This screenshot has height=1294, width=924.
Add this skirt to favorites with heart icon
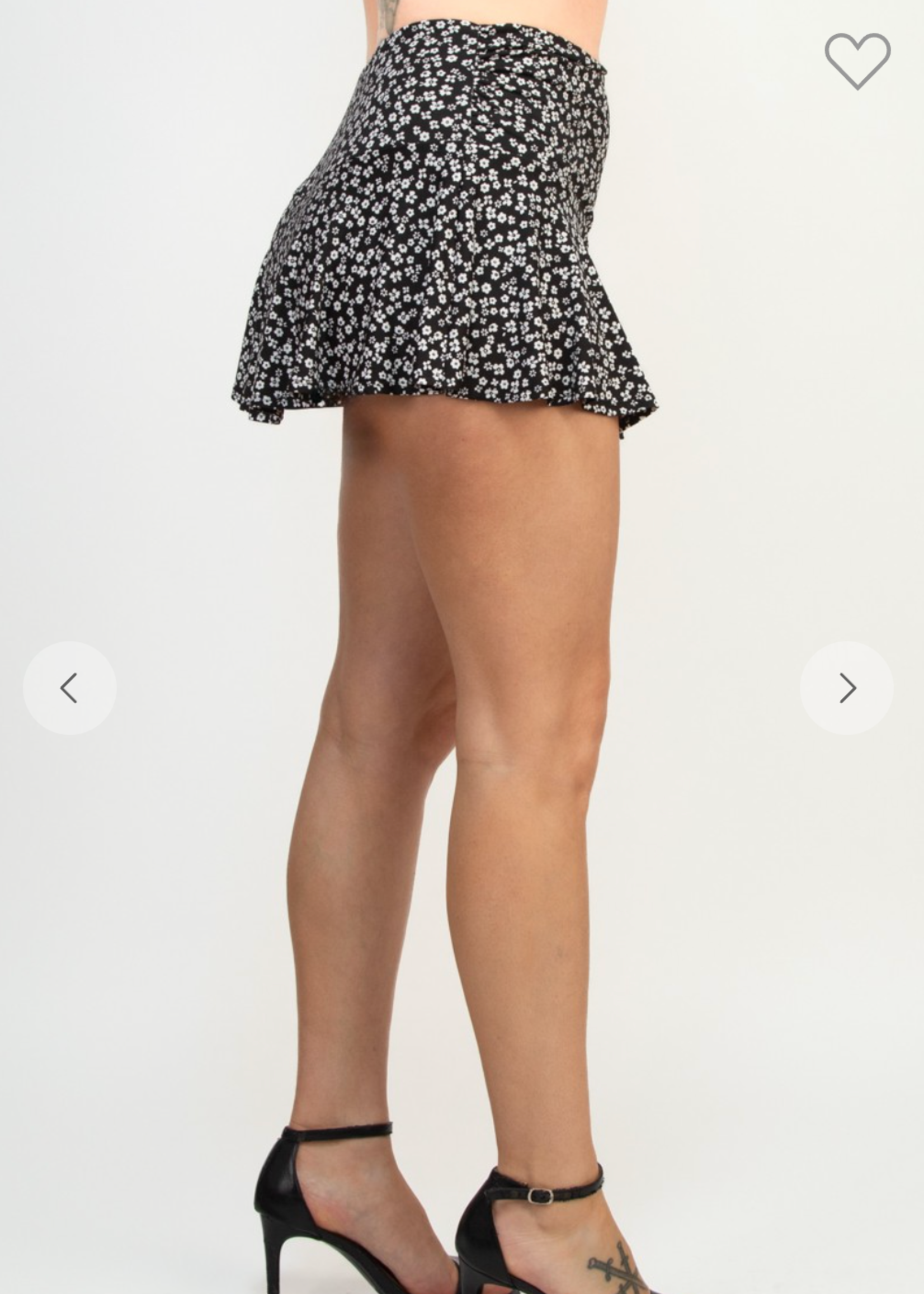[x=857, y=60]
